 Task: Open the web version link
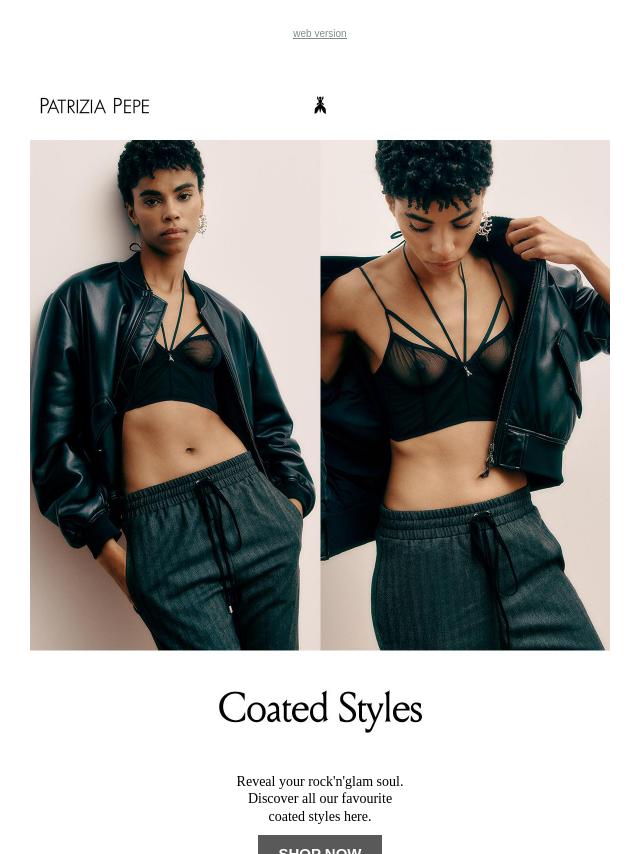tap(319, 34)
